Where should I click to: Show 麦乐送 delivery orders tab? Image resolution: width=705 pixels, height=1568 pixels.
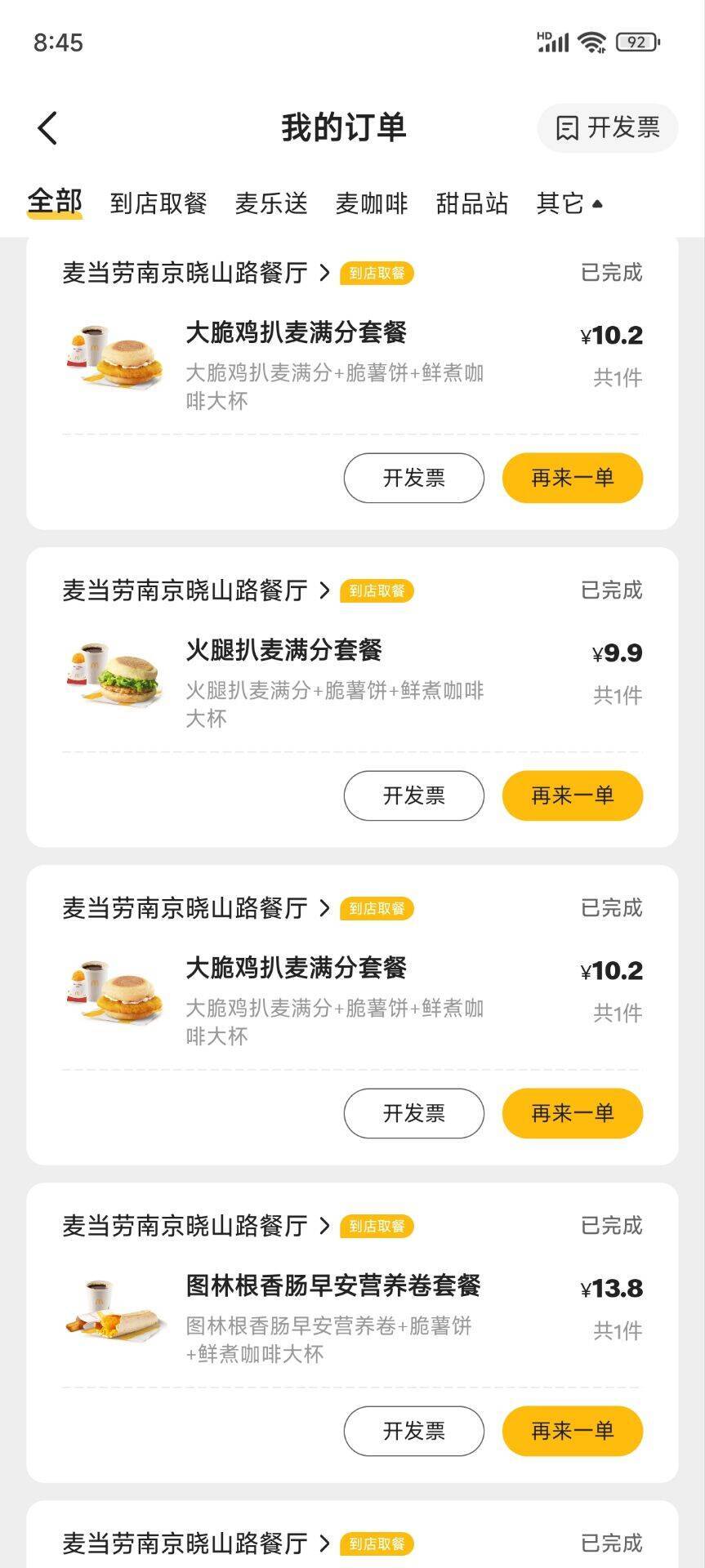pos(271,203)
